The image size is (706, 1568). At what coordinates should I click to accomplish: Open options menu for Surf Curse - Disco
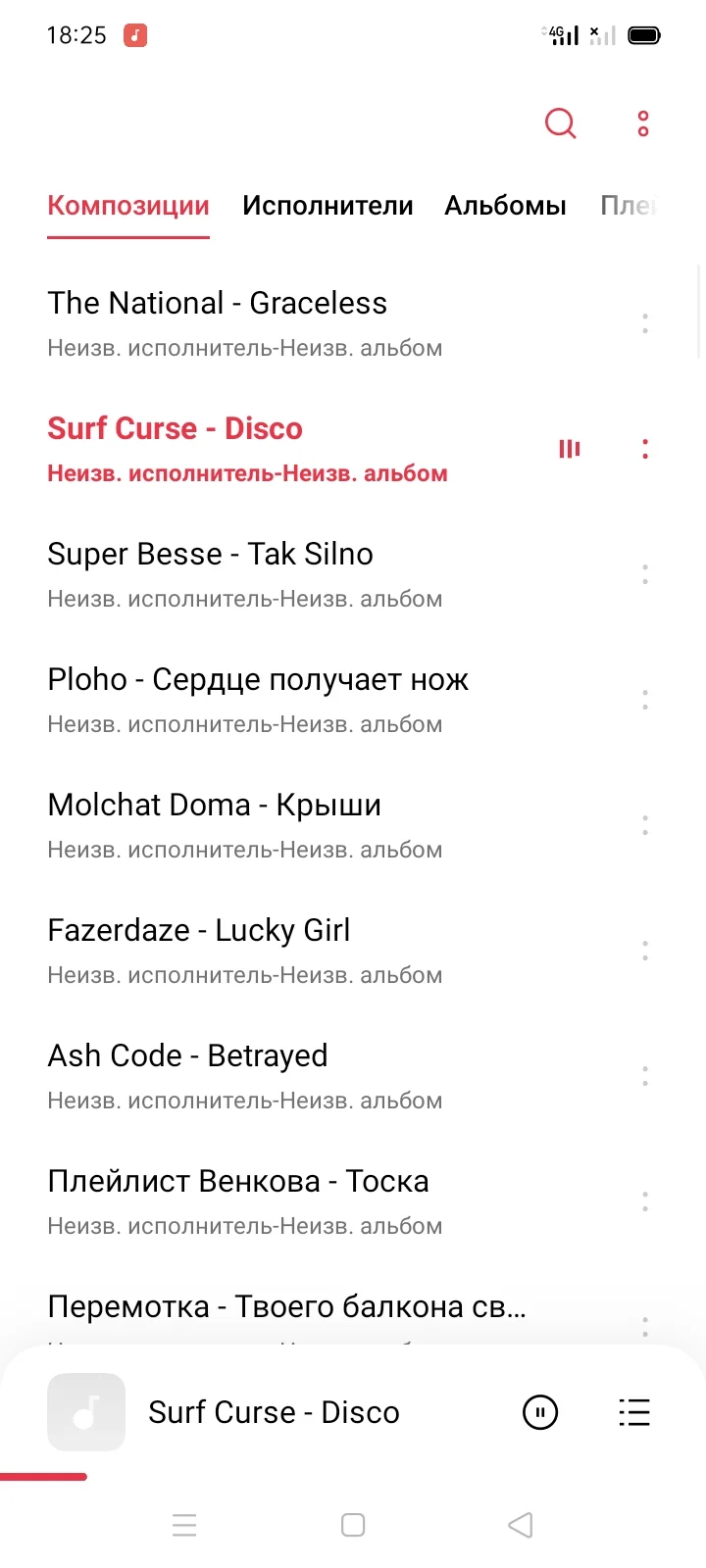pyautogui.click(x=644, y=448)
